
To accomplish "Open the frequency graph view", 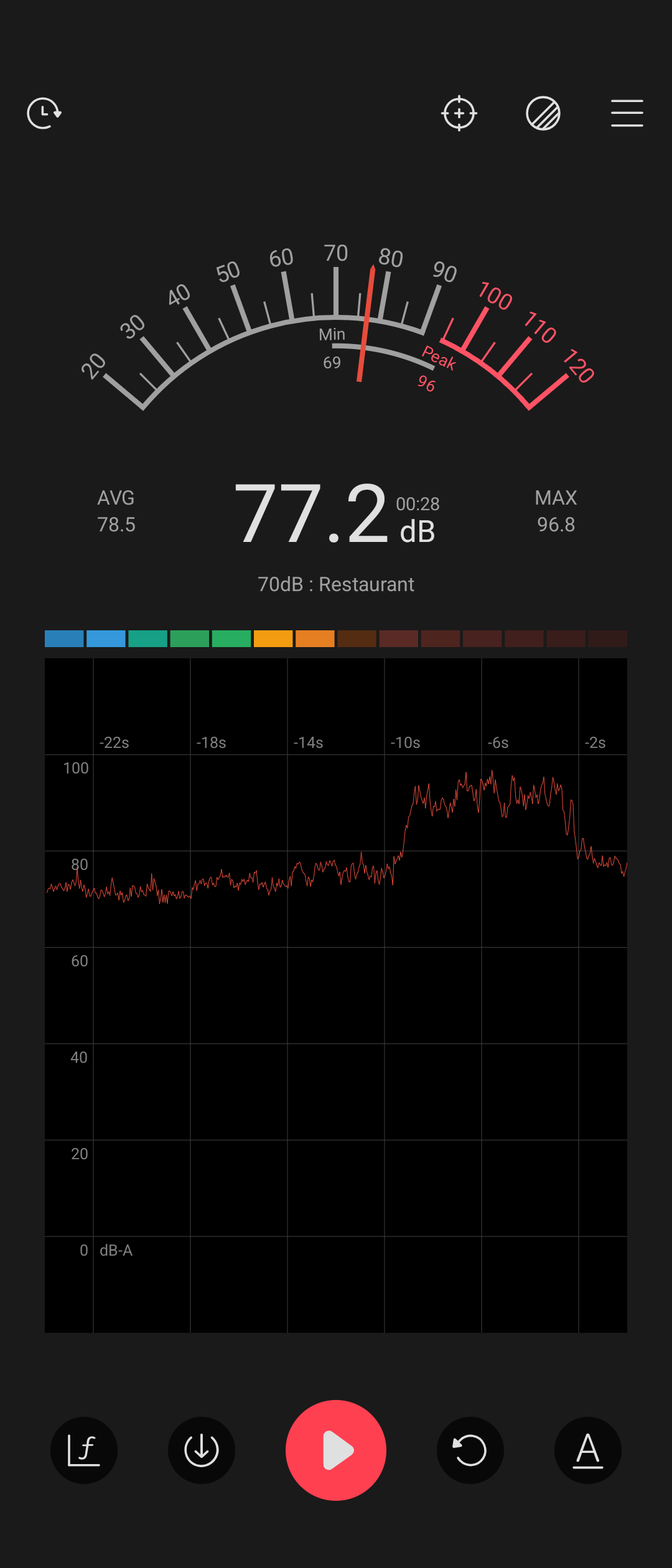I will coord(84,1450).
